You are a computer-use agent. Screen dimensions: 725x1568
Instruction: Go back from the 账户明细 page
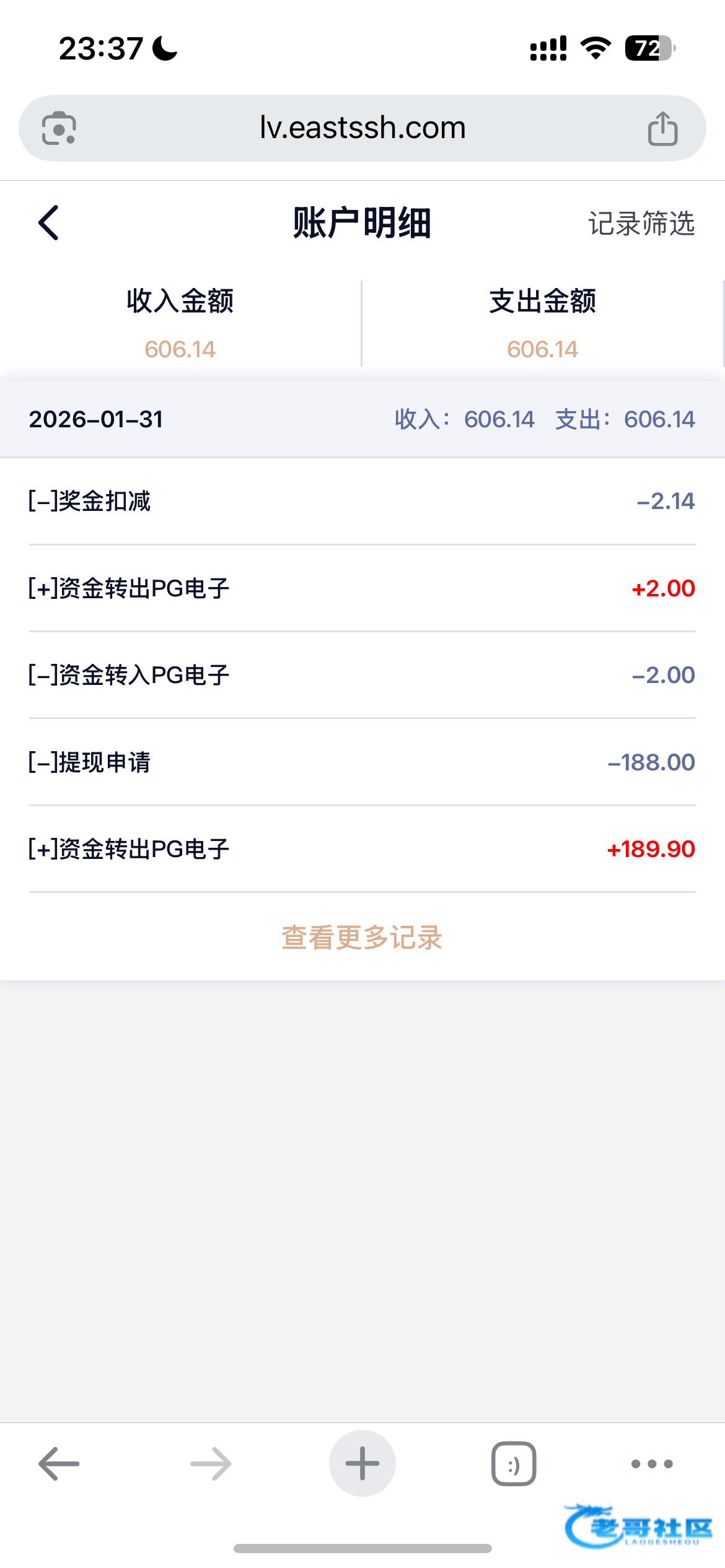pos(49,223)
